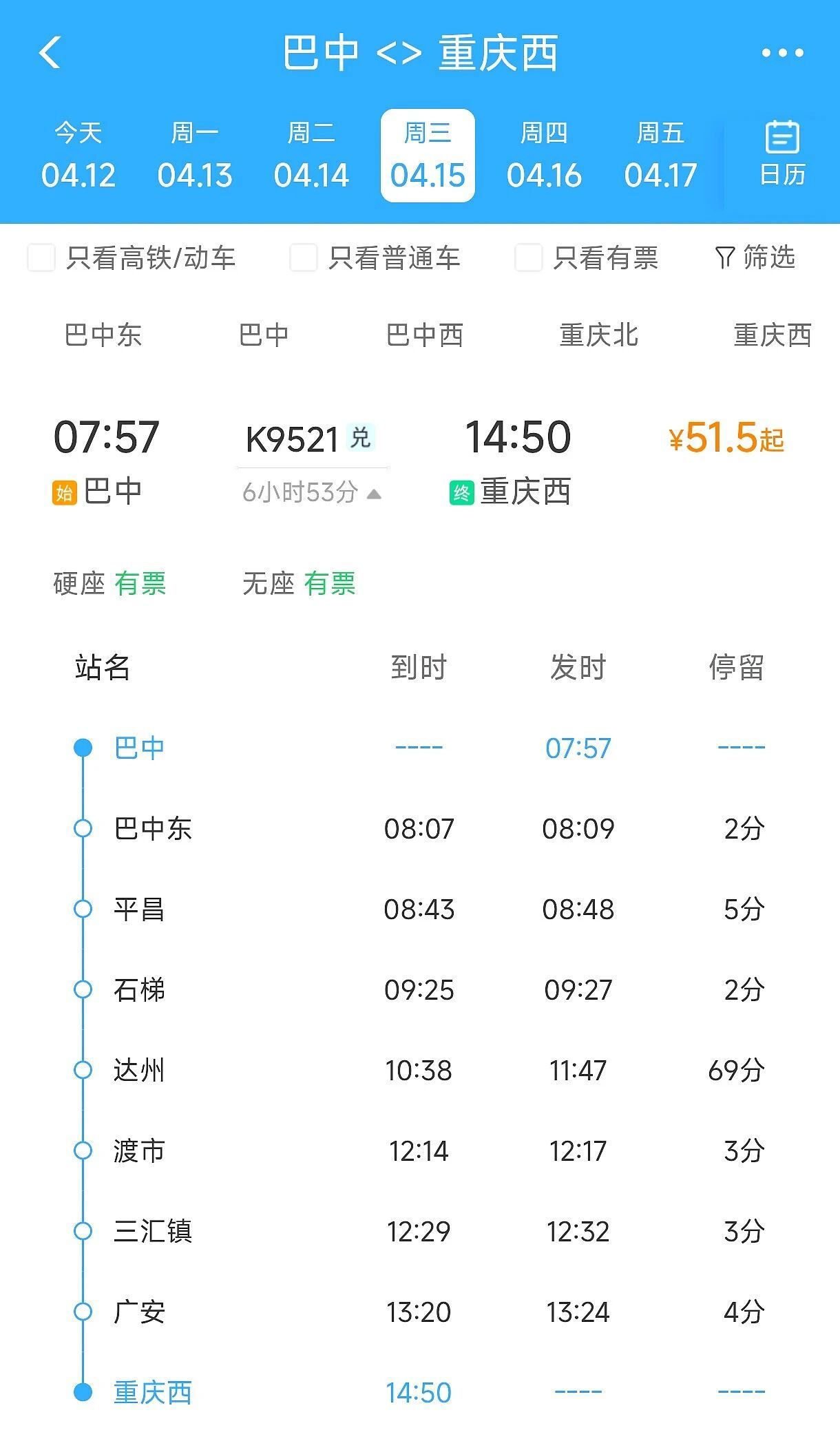Filter by 巴中 station chip
The height and width of the screenshot is (1441, 840).
pos(264,335)
